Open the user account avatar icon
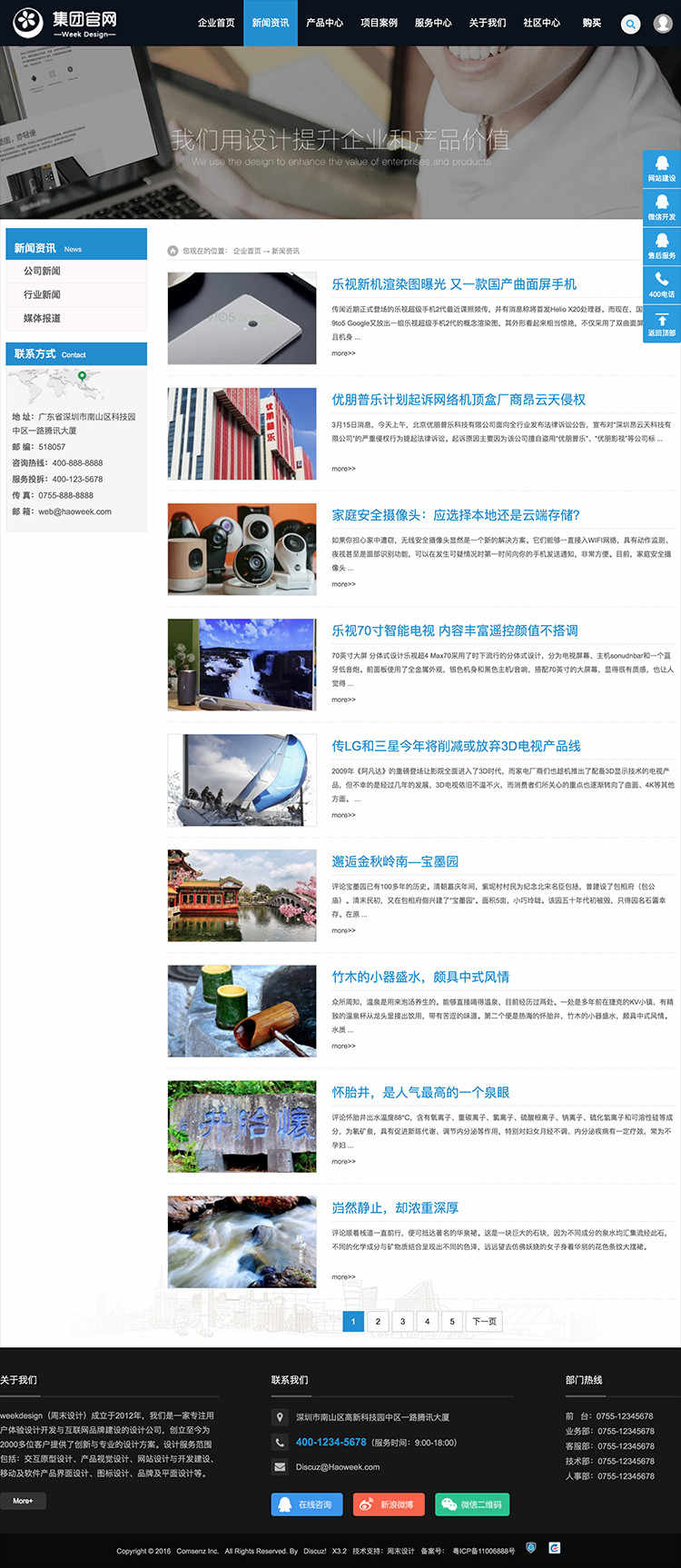 pyautogui.click(x=663, y=24)
